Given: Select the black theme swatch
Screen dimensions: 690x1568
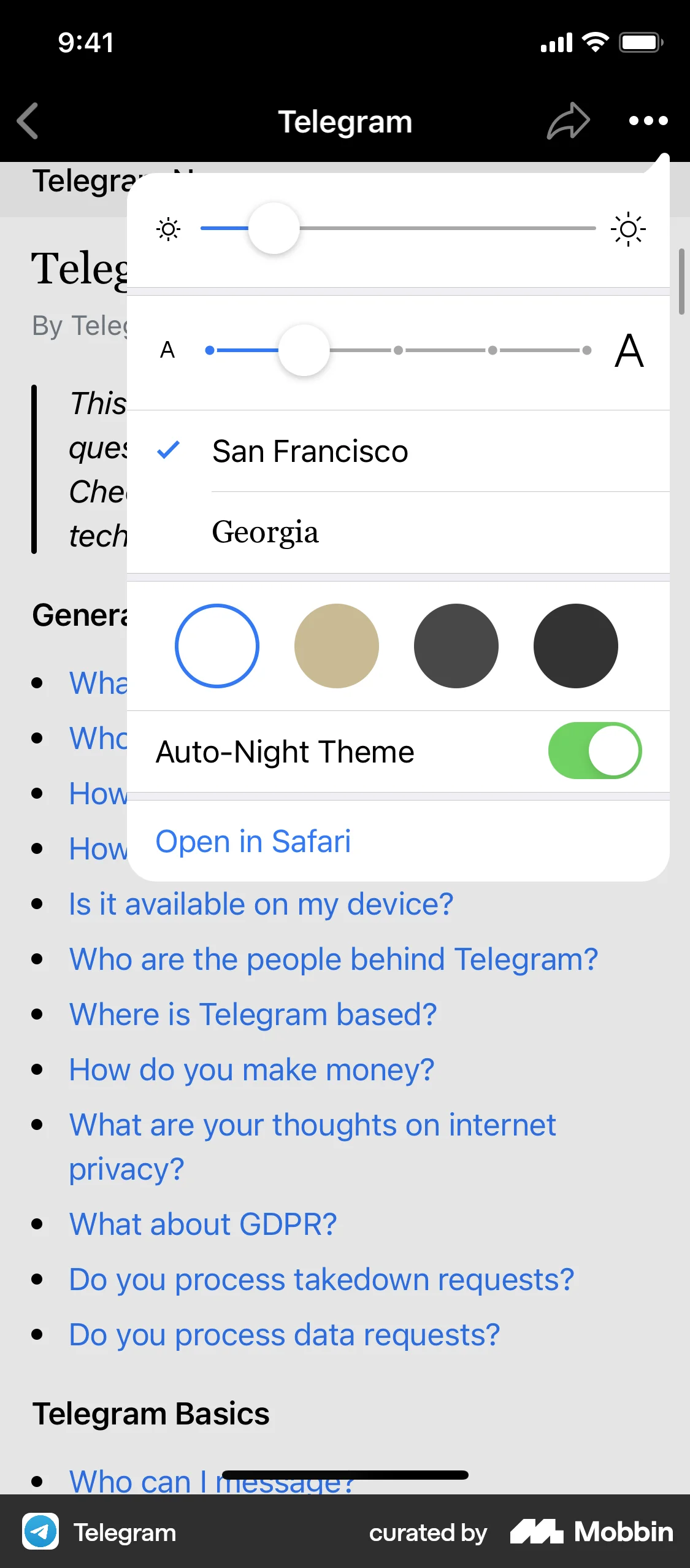Looking at the screenshot, I should point(575,645).
